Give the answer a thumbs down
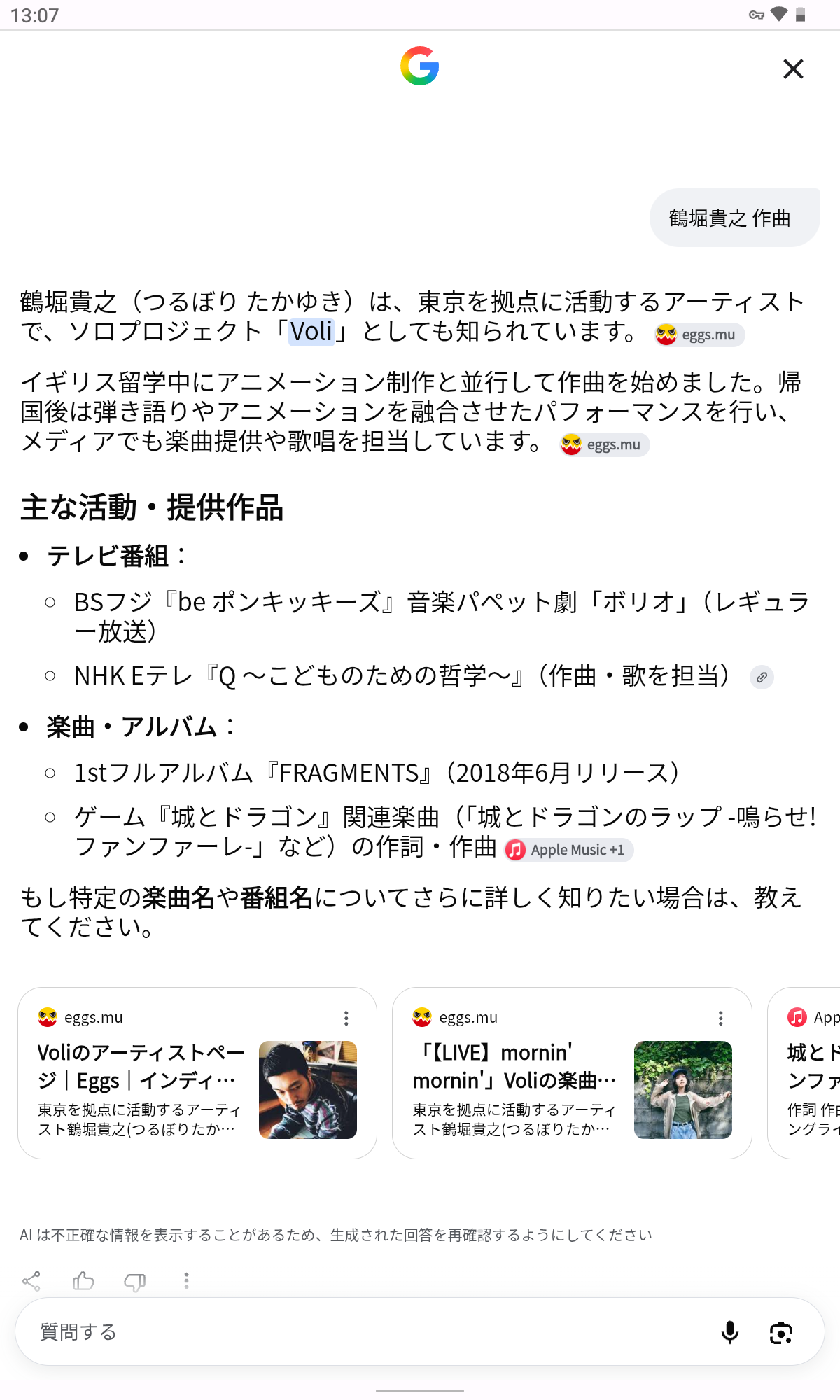This screenshot has height=1400, width=840. coord(134,1281)
